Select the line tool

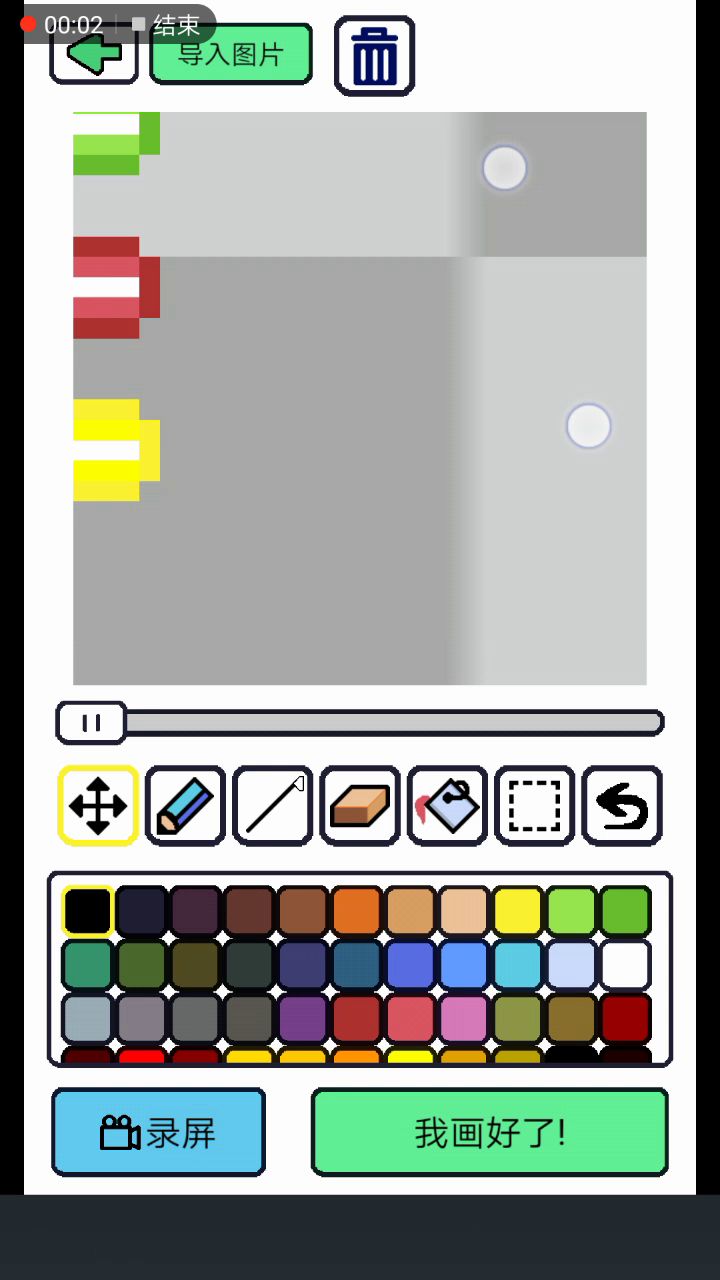pyautogui.click(x=273, y=805)
